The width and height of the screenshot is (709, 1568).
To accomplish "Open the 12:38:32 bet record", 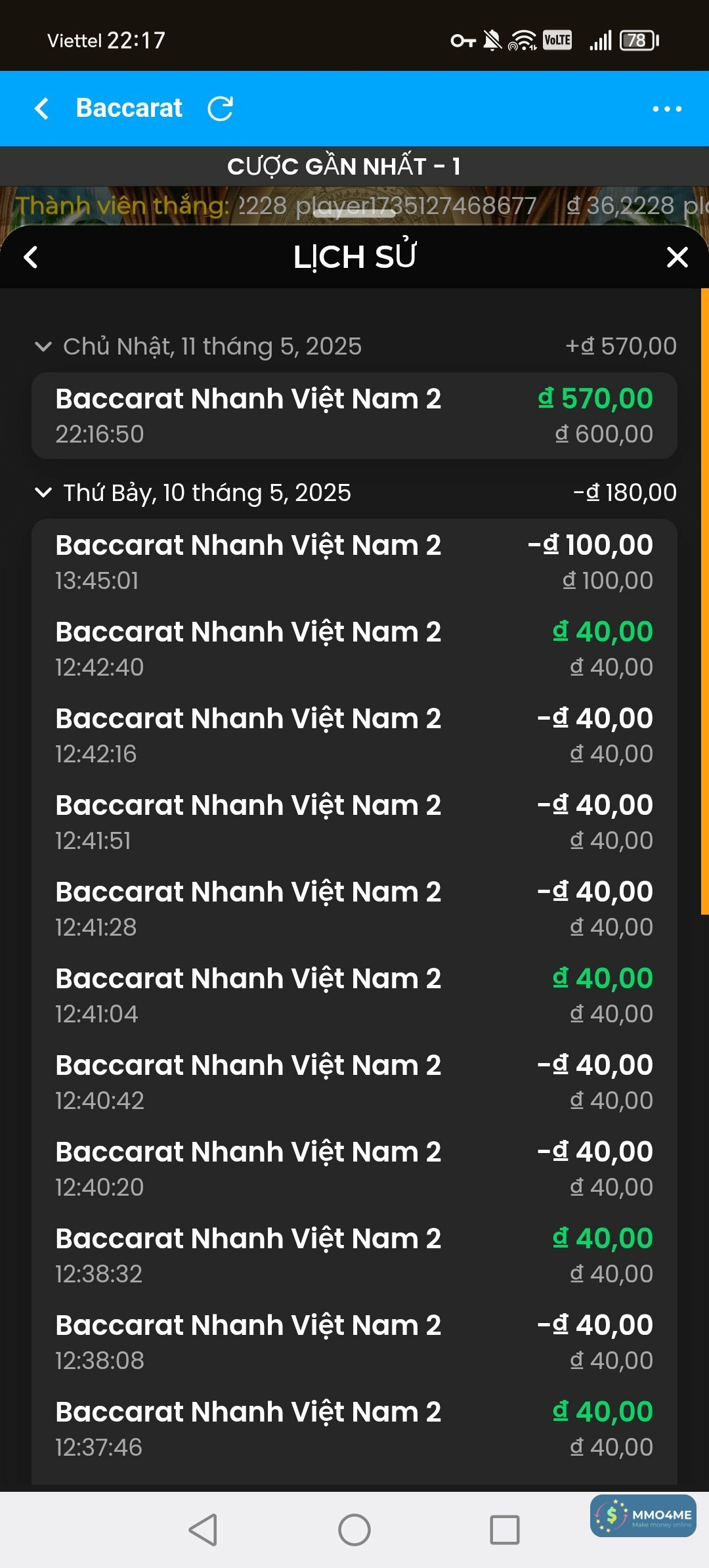I will [354, 1255].
